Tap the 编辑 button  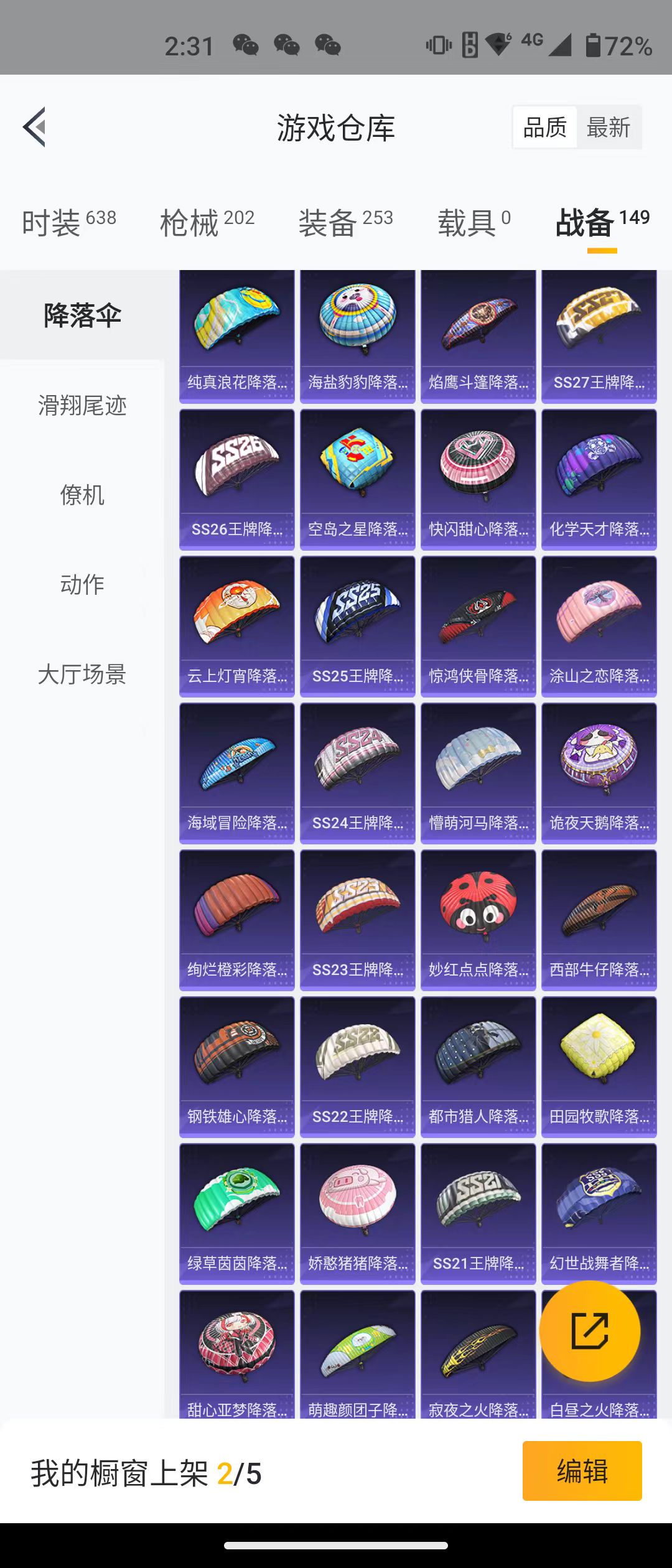(582, 1471)
